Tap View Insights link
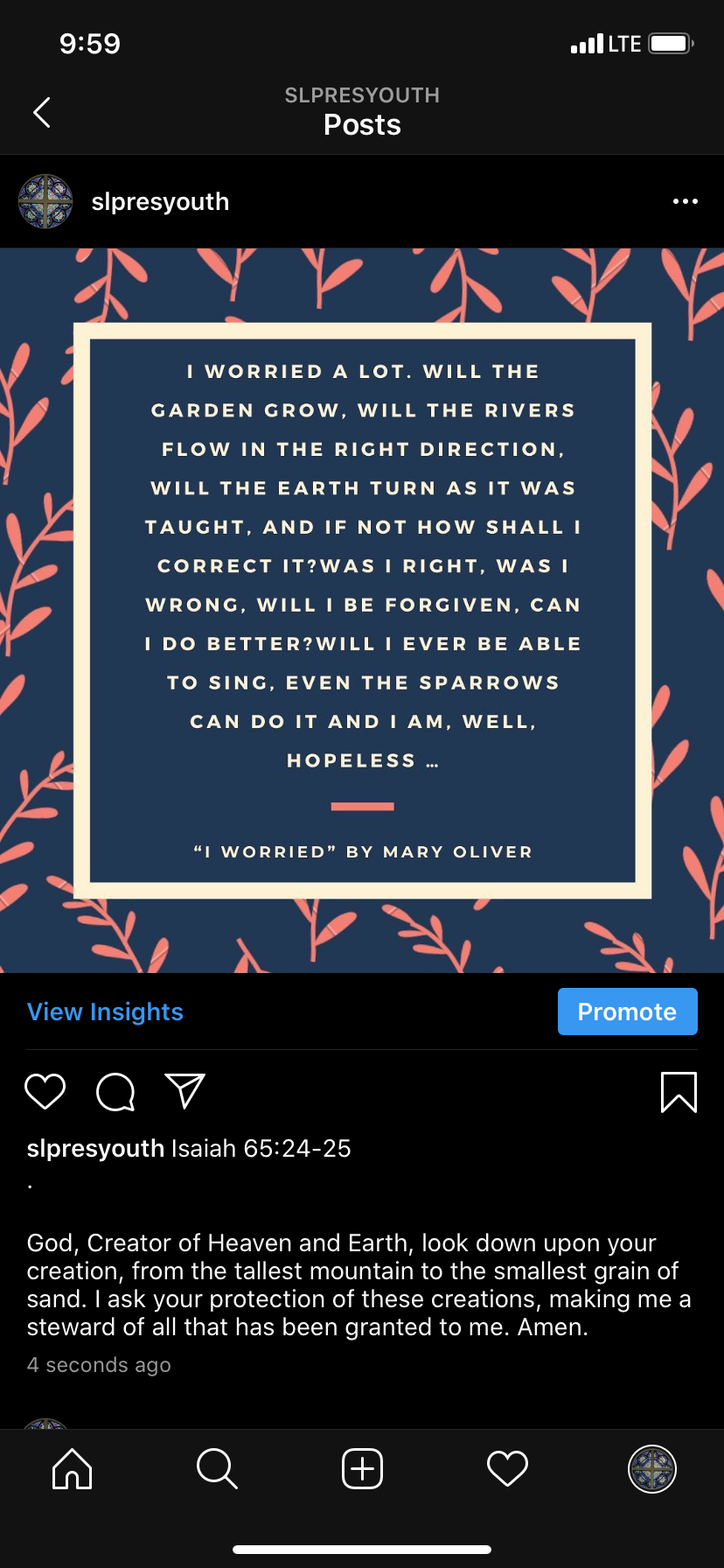 pyautogui.click(x=105, y=1011)
